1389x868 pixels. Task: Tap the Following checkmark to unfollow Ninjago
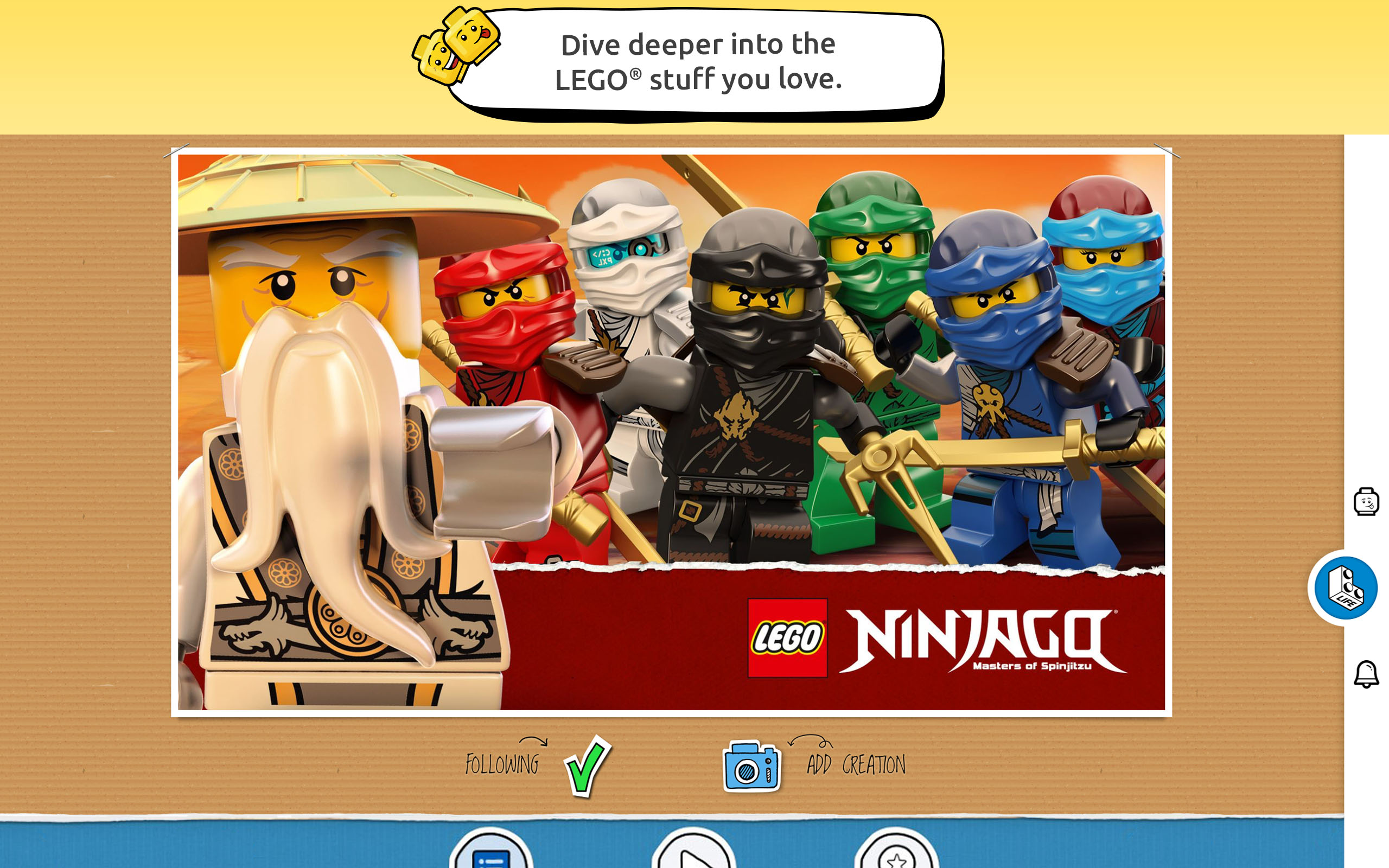587,766
